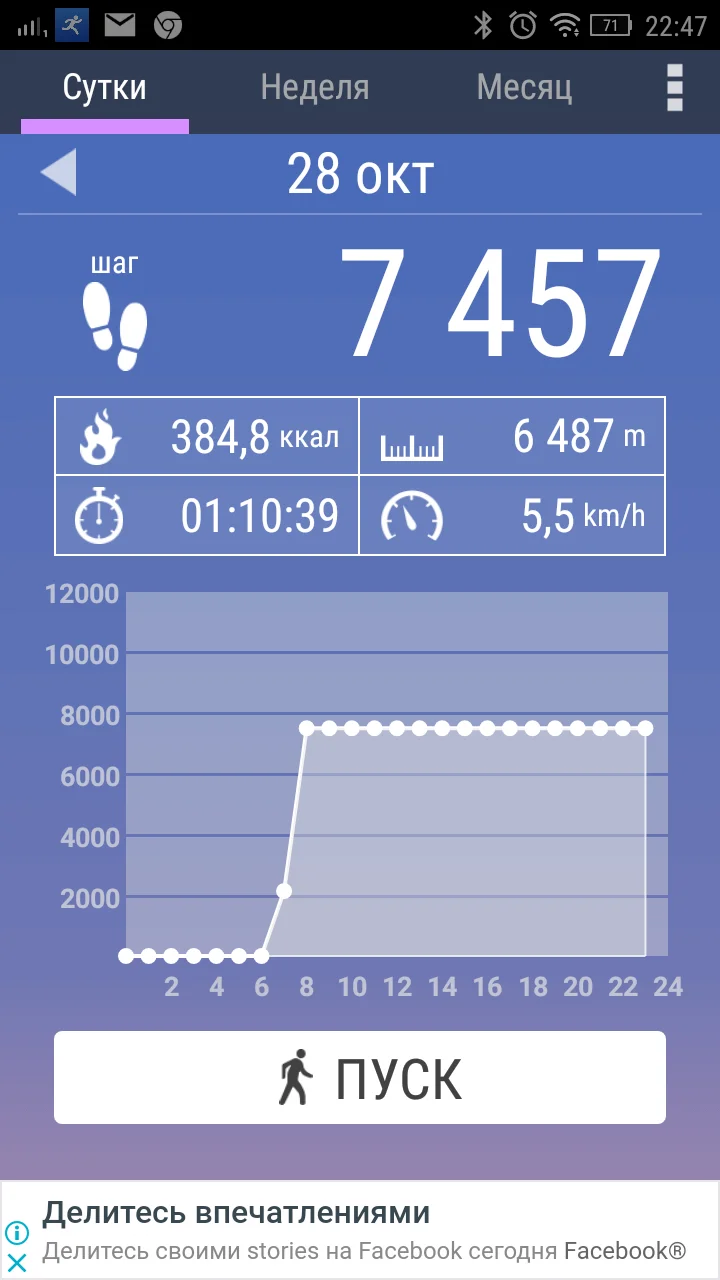Go to the previous day arrow

pyautogui.click(x=58, y=173)
